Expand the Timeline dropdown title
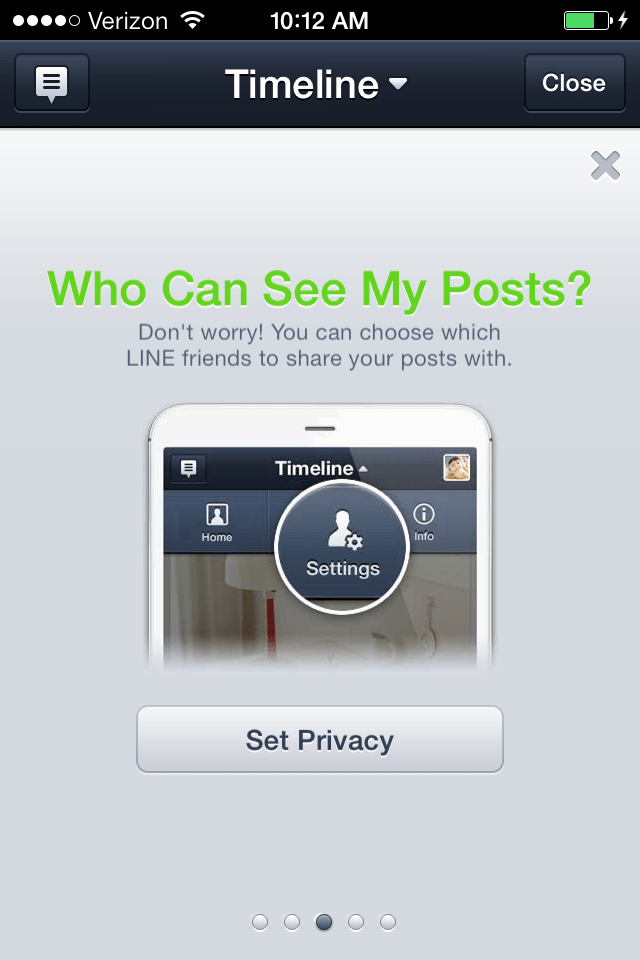The width and height of the screenshot is (640, 960). pyautogui.click(x=316, y=84)
